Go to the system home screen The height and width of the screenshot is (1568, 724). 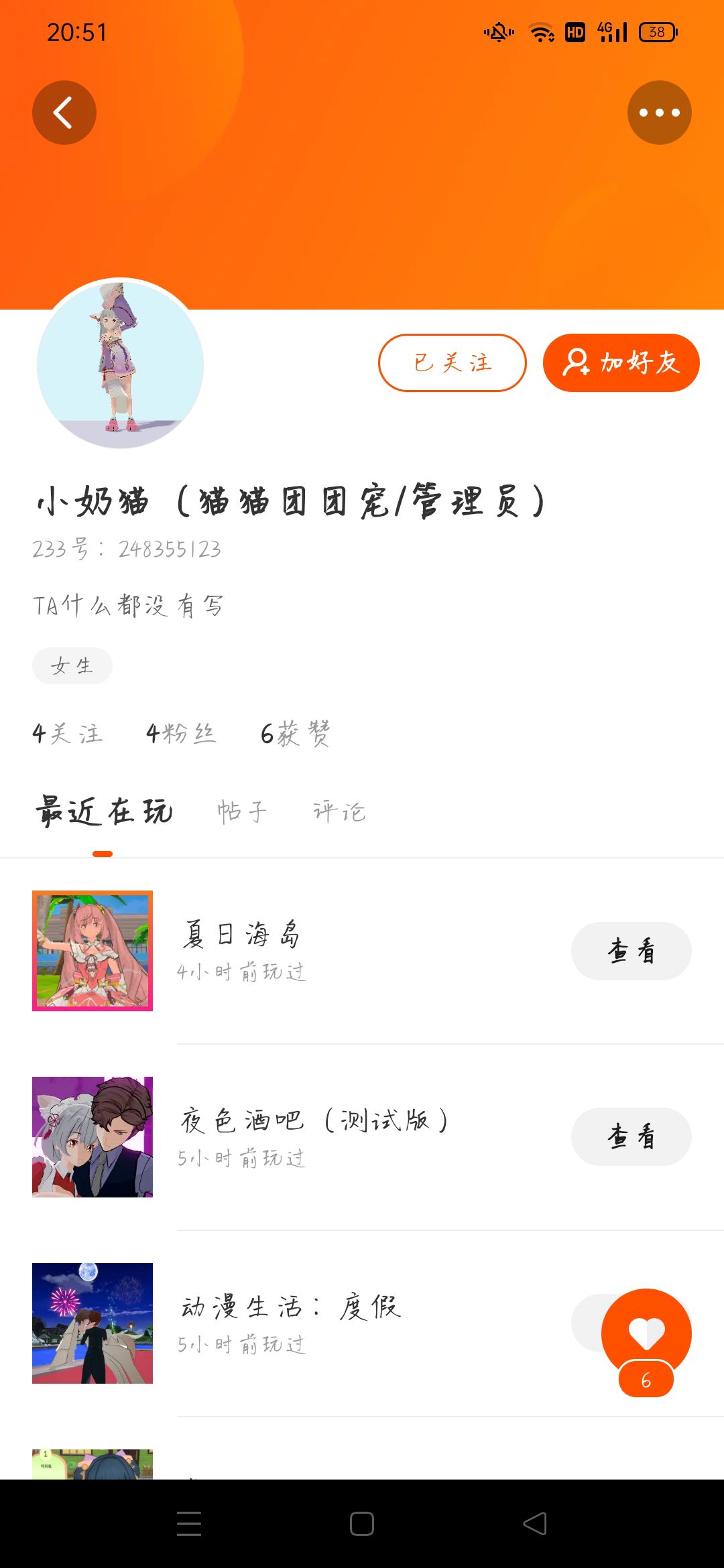(x=362, y=1524)
